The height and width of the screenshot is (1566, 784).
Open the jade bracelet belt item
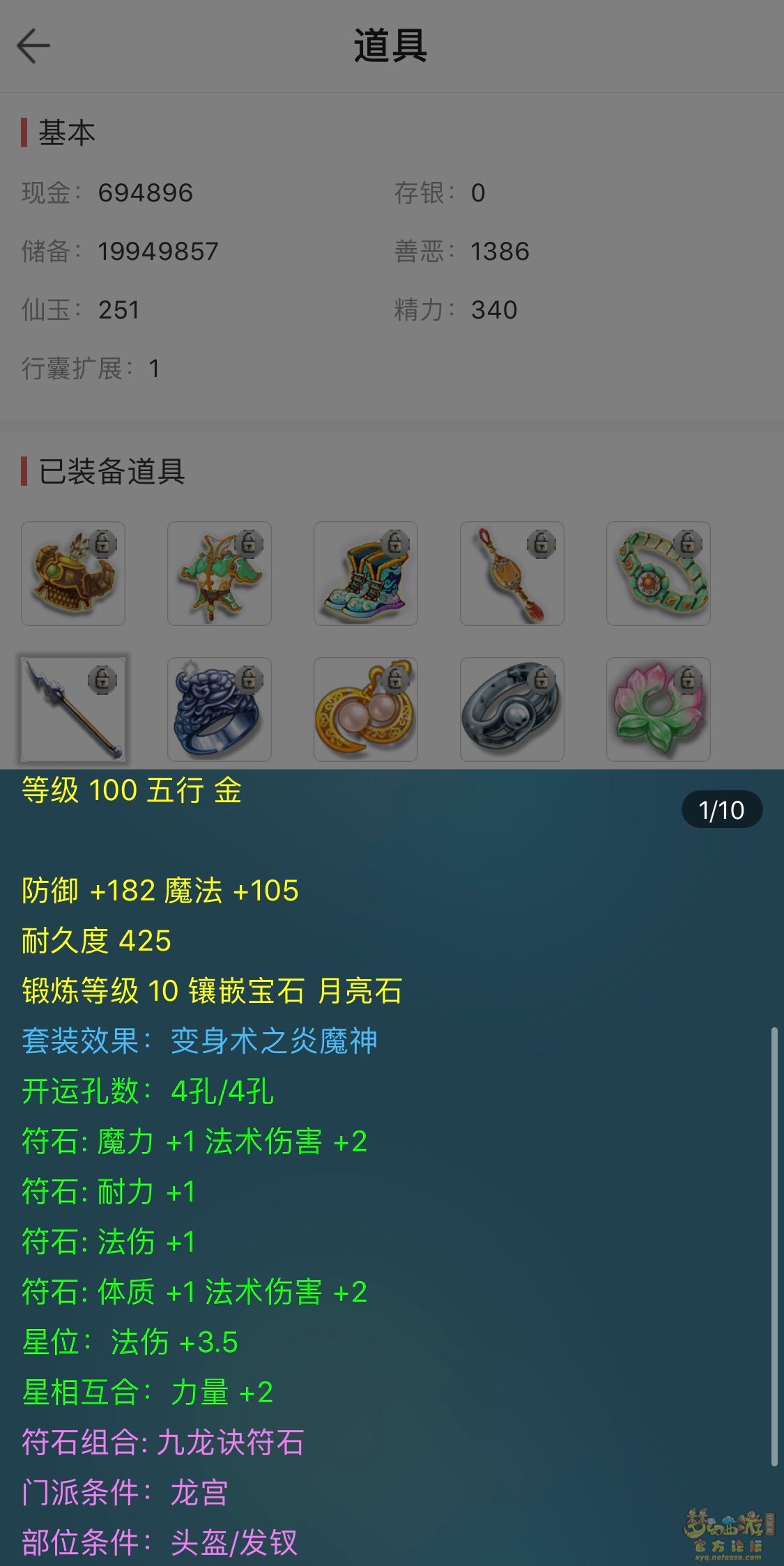[659, 574]
